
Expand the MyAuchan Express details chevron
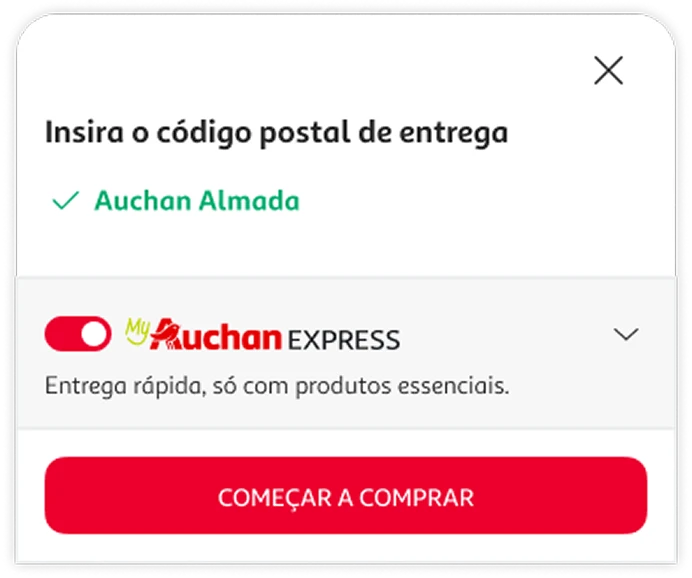coord(626,335)
